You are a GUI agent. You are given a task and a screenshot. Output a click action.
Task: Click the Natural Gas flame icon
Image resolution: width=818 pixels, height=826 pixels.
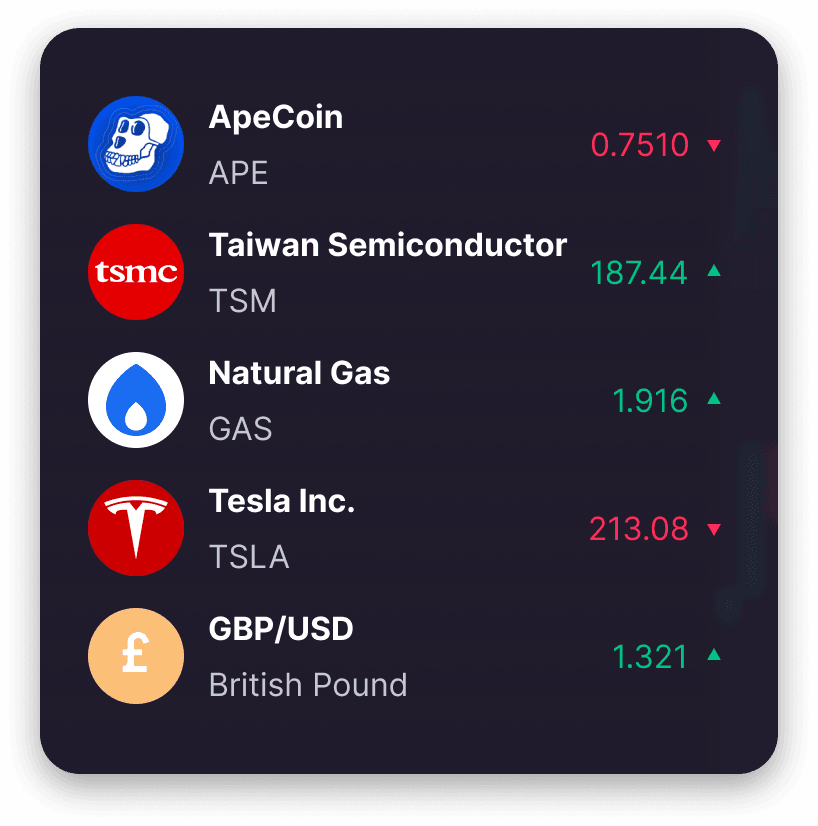136,400
